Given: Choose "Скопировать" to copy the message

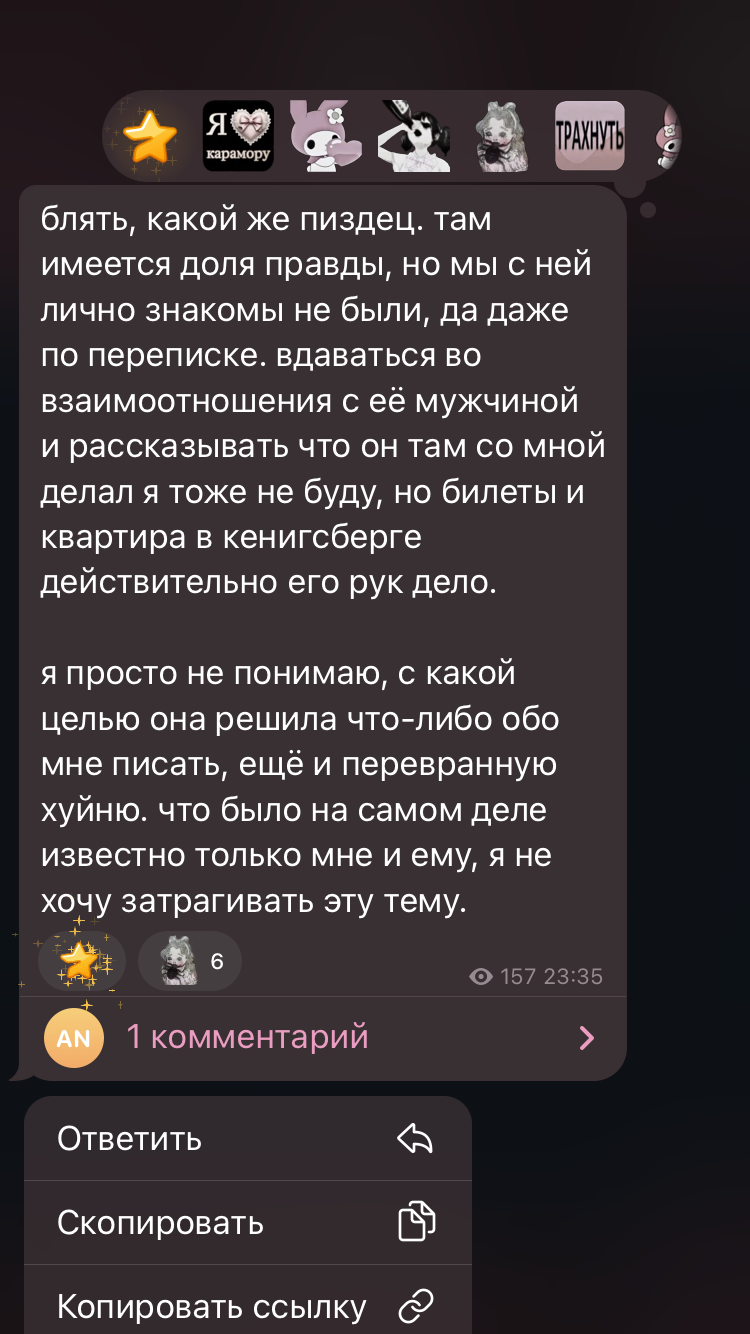Looking at the screenshot, I should (x=247, y=1222).
